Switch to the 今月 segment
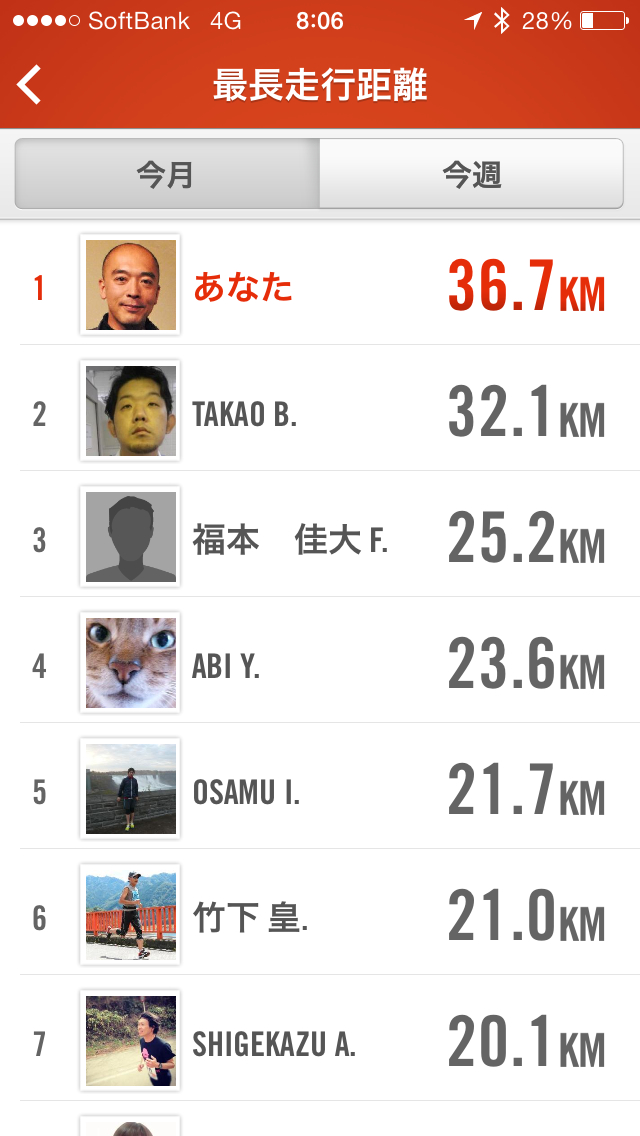Screen dimensions: 640x1136 [166, 174]
